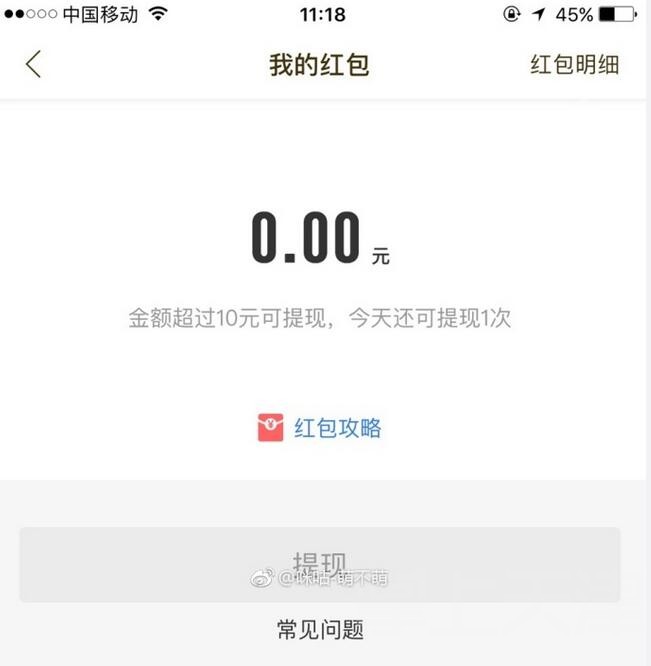Tap the 提现 withdraw button
This screenshot has width=651, height=666.
320,564
